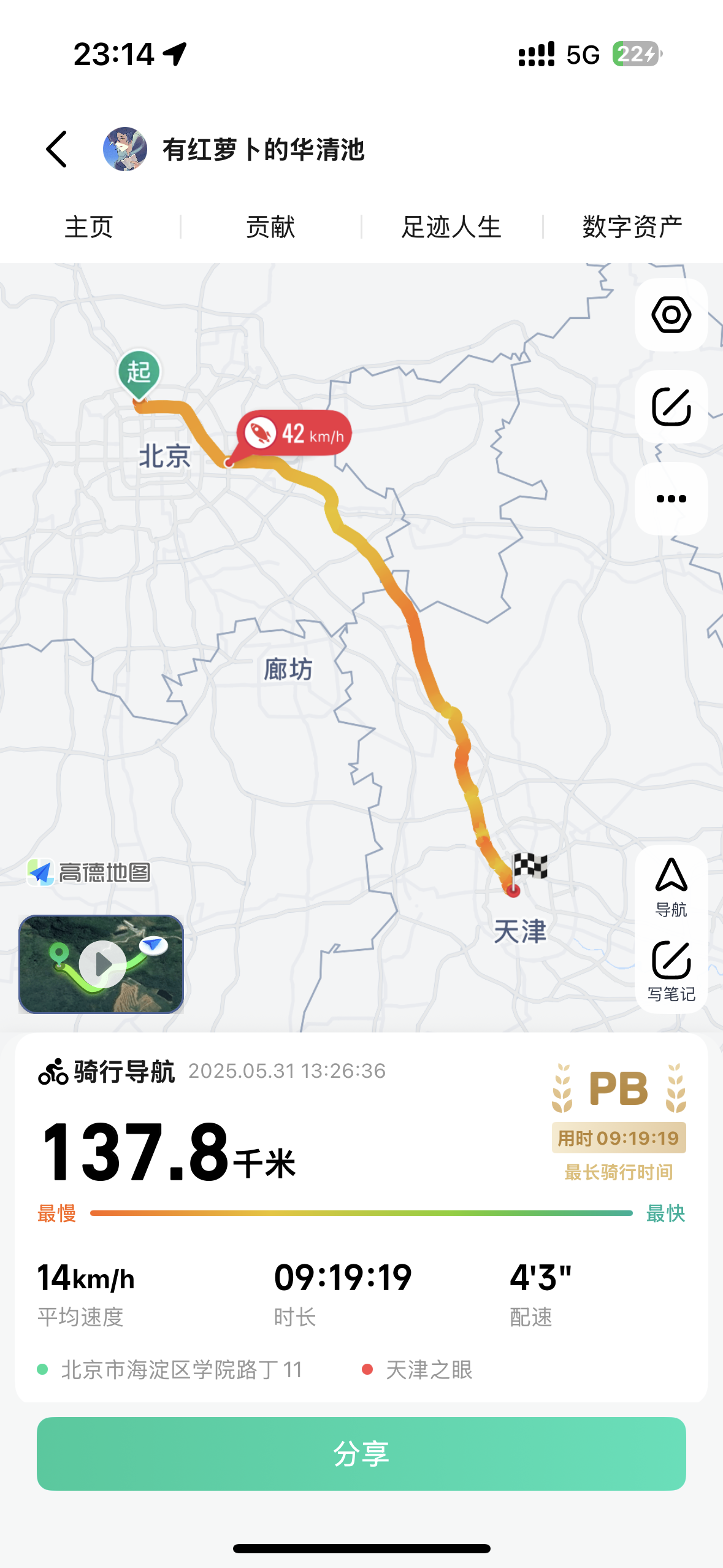Tap 写笔记 to write a note

point(671,972)
